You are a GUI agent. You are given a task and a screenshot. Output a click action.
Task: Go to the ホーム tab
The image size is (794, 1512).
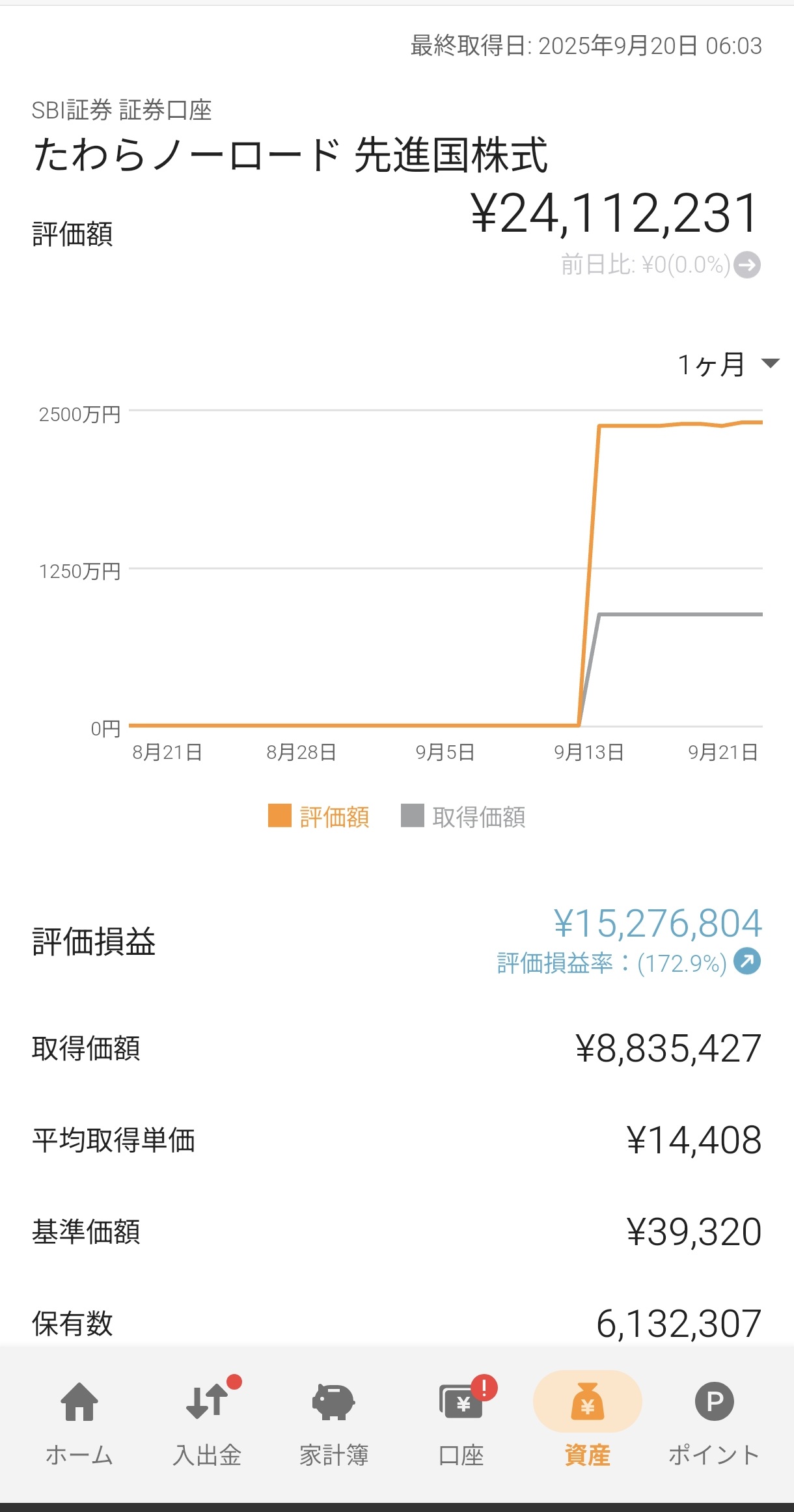79,1423
